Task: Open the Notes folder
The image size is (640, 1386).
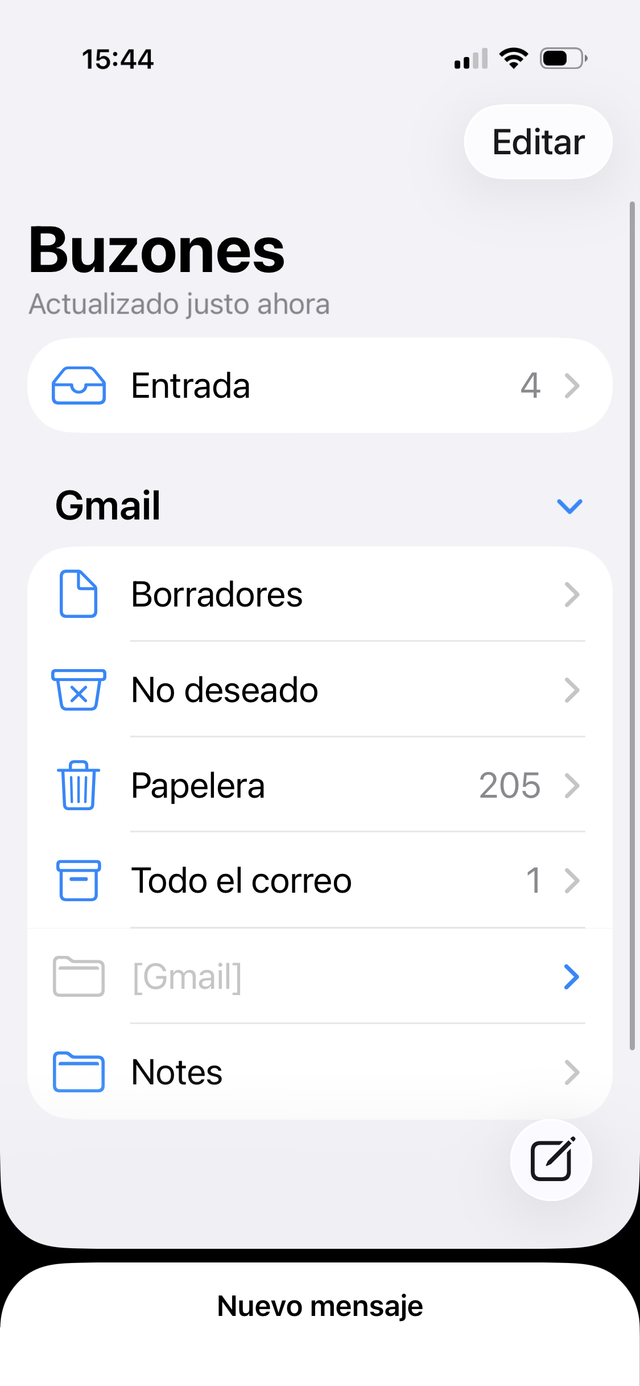Action: [x=319, y=1072]
